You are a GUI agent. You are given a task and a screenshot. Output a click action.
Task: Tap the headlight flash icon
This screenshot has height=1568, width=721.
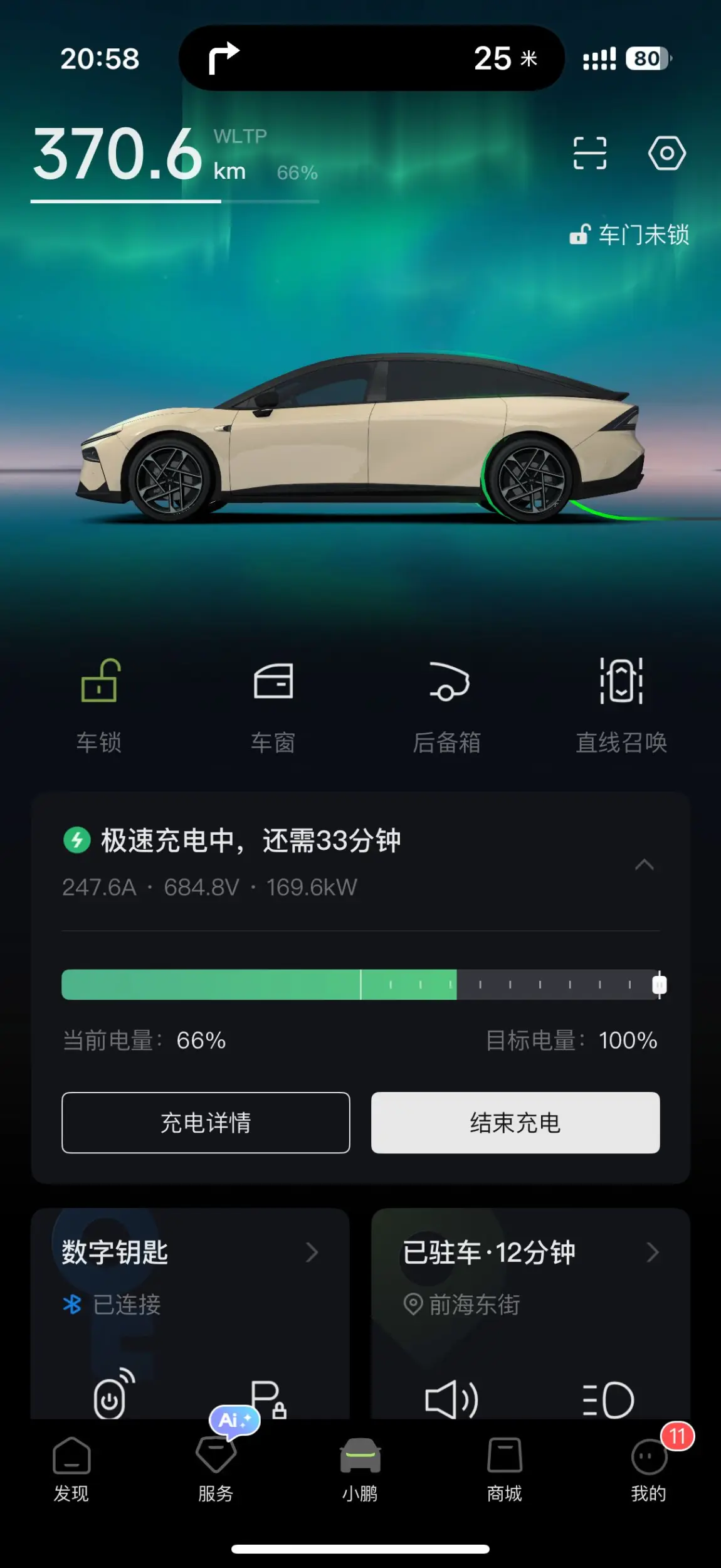point(608,1399)
